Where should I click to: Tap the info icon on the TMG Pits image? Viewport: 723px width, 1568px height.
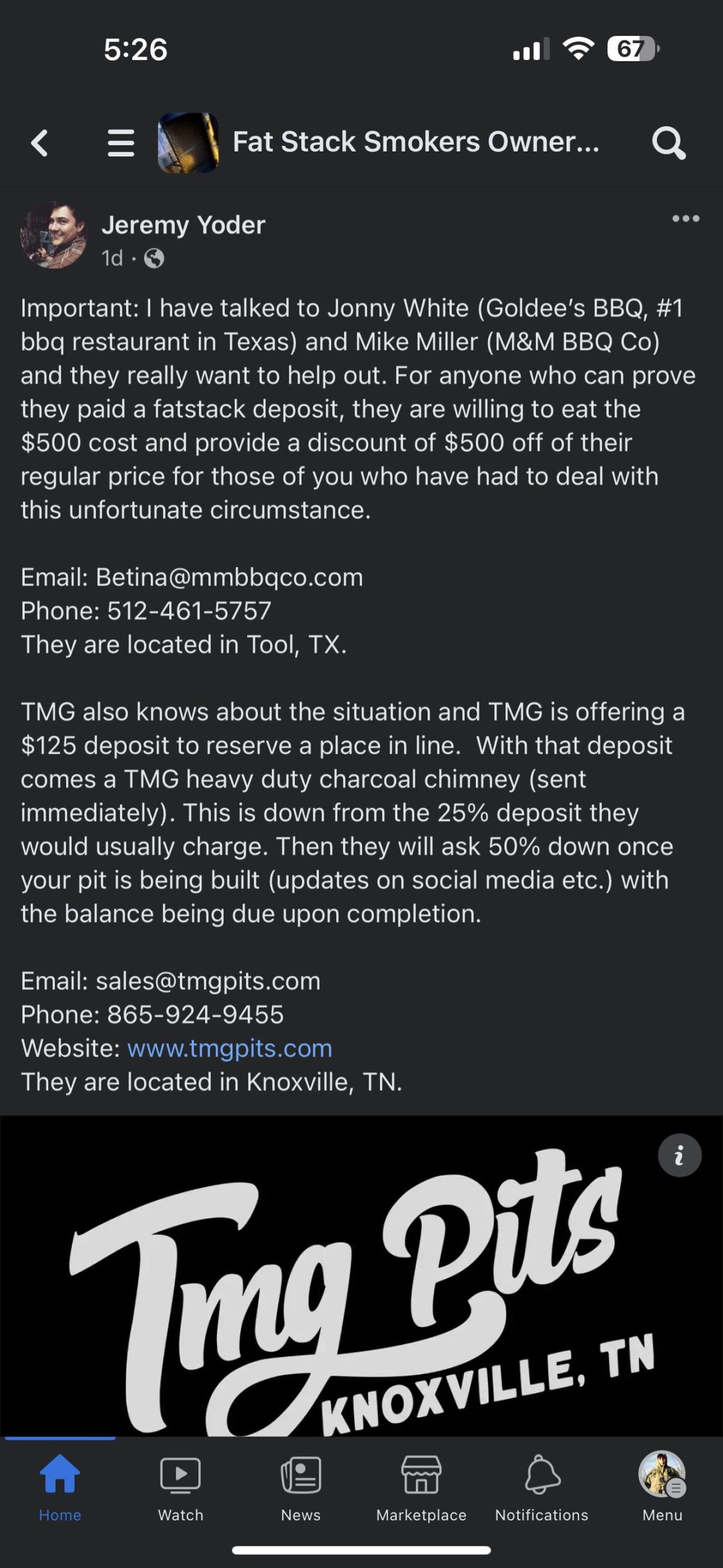tap(679, 1154)
